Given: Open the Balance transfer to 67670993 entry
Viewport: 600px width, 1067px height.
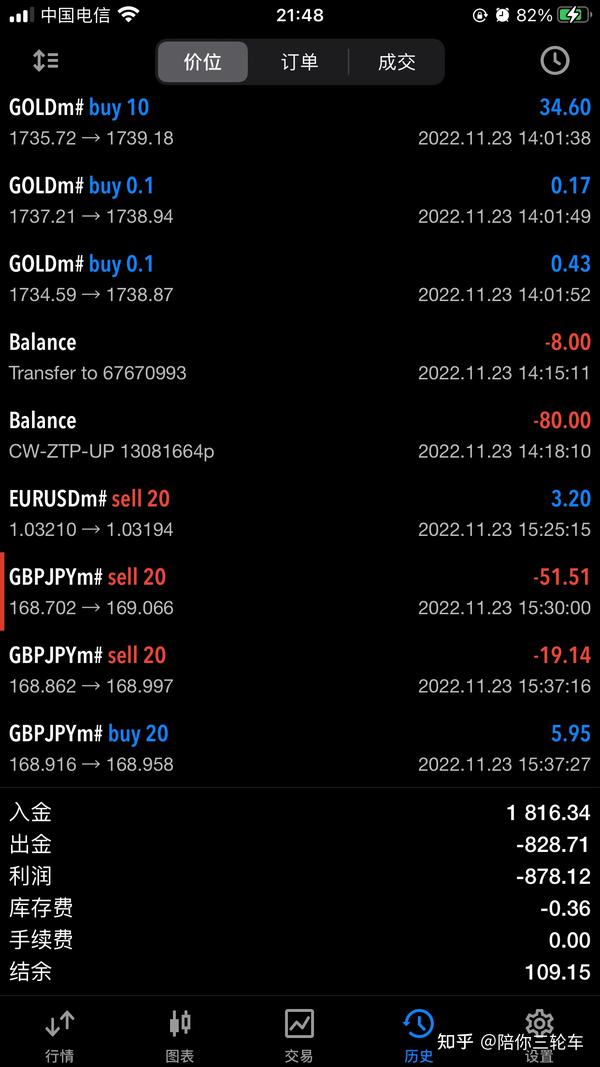Looking at the screenshot, I should coord(300,357).
